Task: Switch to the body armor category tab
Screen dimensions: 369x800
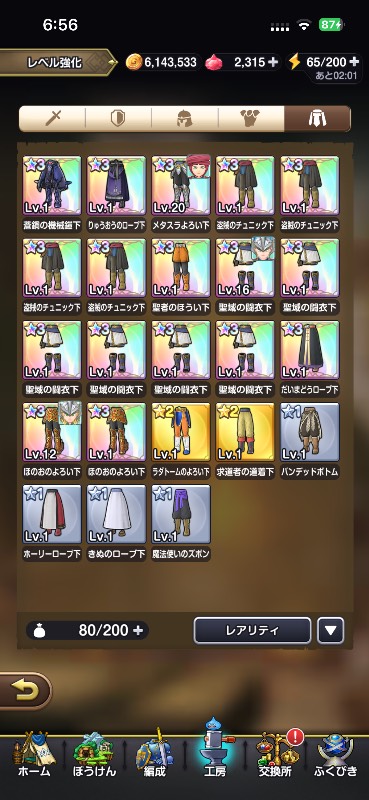Action: coord(251,119)
